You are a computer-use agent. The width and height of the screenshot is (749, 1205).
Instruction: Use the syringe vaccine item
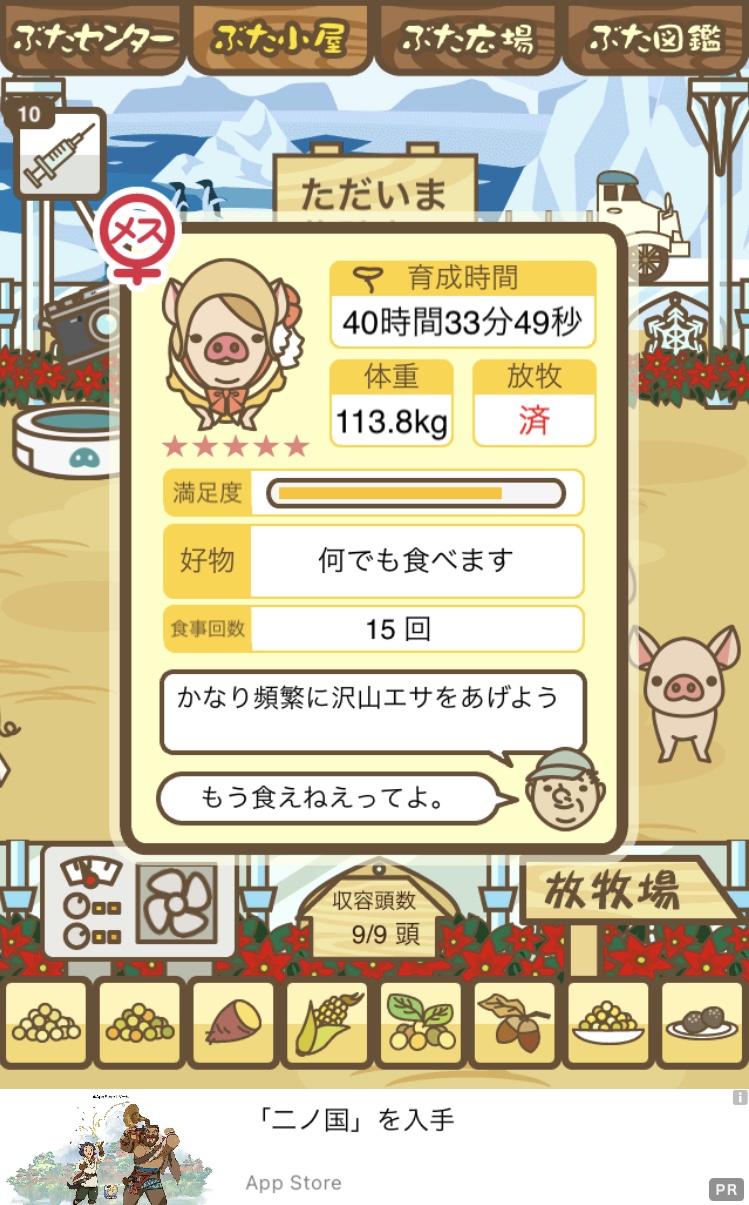coord(59,150)
